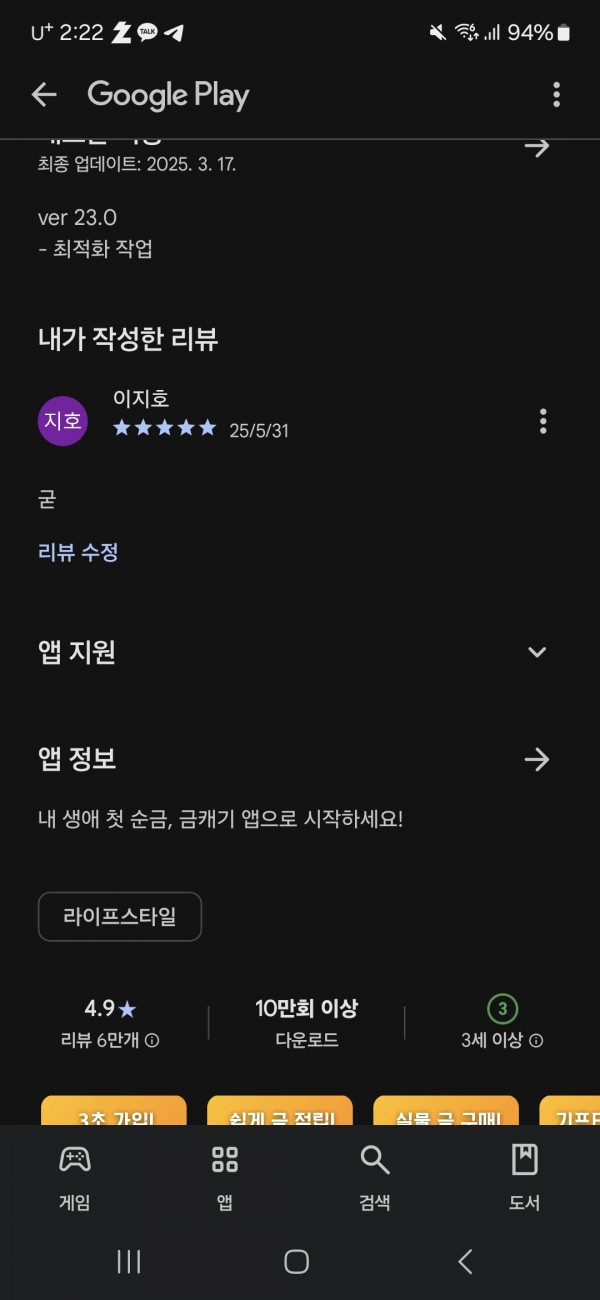Viewport: 600px width, 1300px height.
Task: Open options for 이지호's review
Action: [543, 421]
